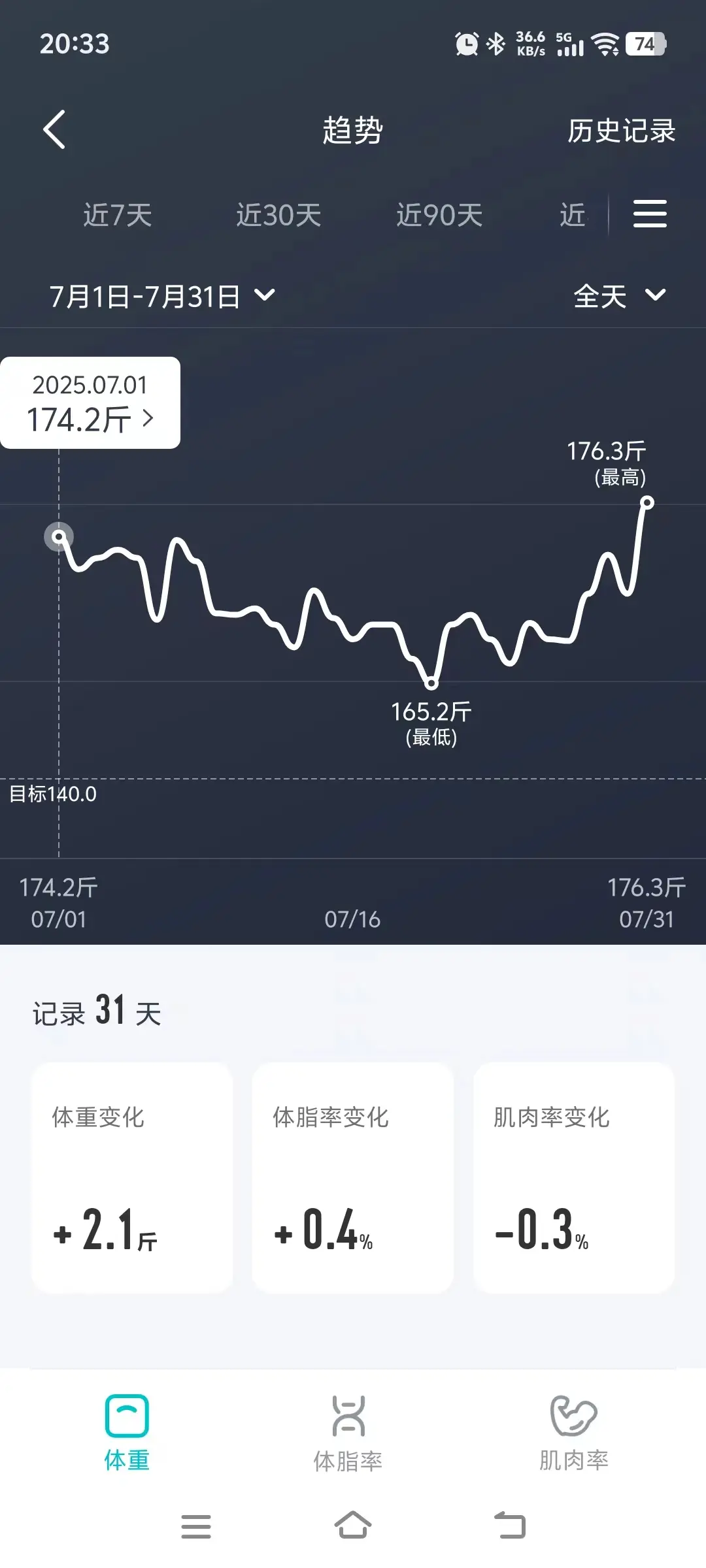Open the range list menu icon
The height and width of the screenshot is (1568, 706).
tap(650, 214)
